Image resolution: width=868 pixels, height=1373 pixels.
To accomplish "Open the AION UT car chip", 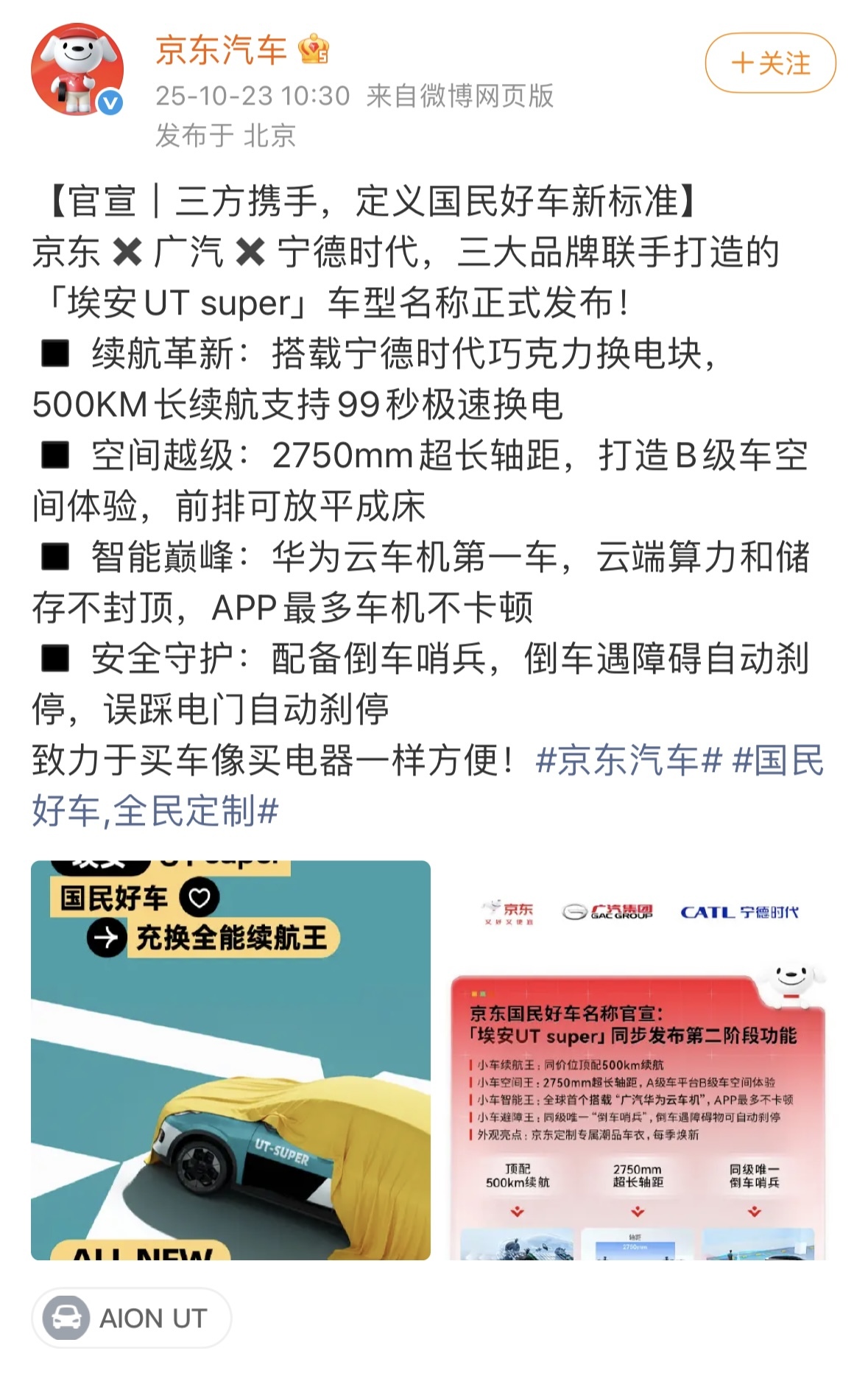I will pyautogui.click(x=131, y=1318).
